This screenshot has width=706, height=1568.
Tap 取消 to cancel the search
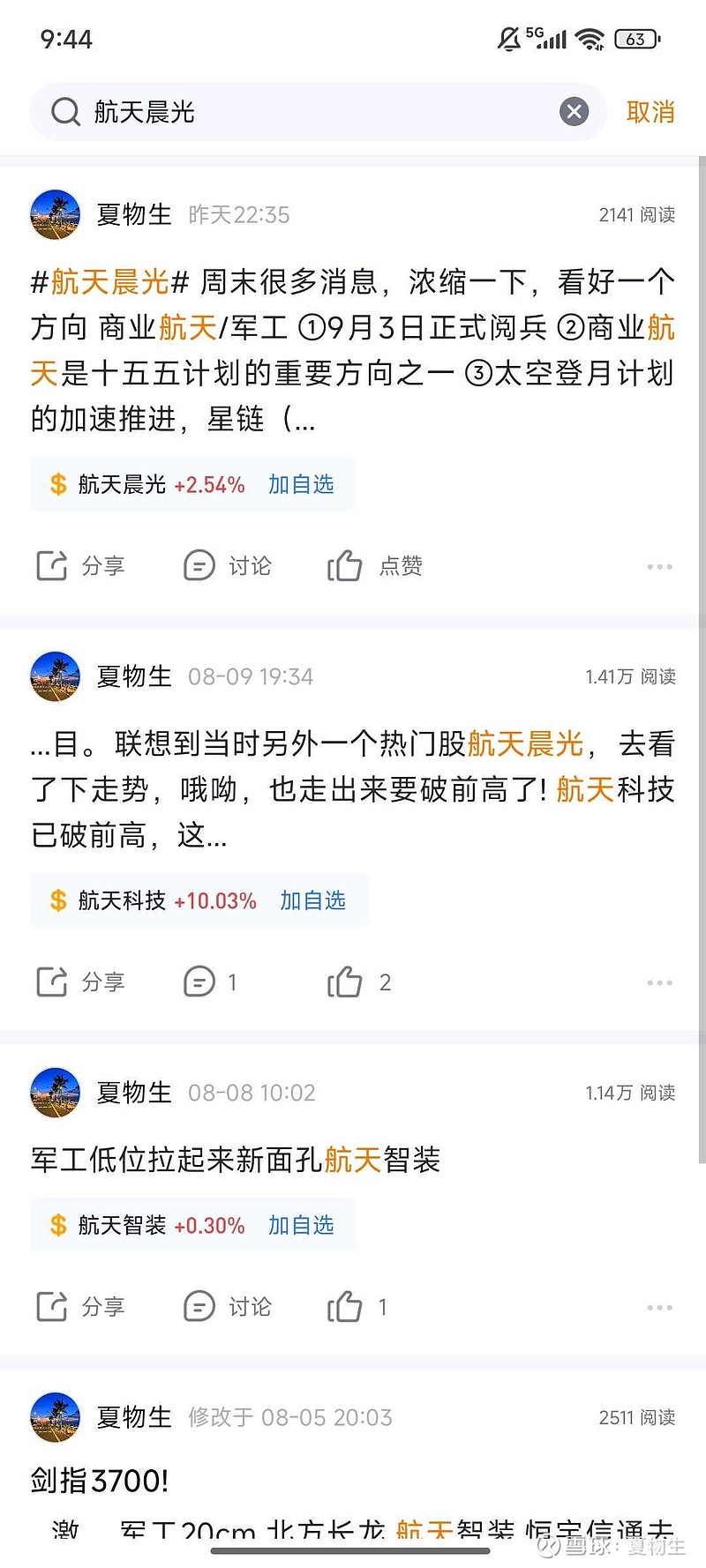pos(650,112)
